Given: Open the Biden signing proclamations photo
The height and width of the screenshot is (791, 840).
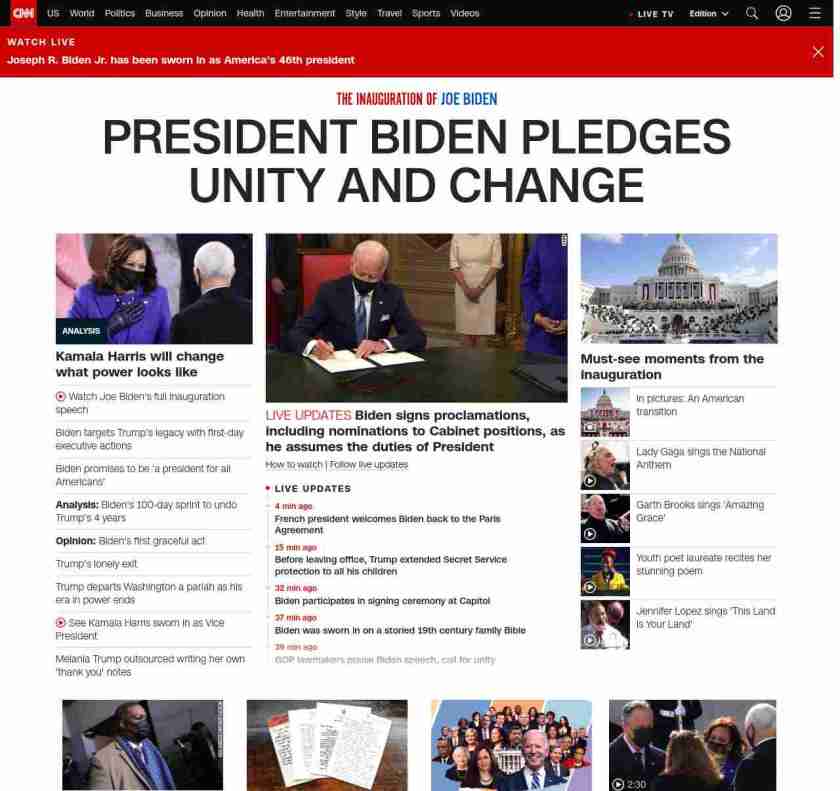Looking at the screenshot, I should point(416,318).
